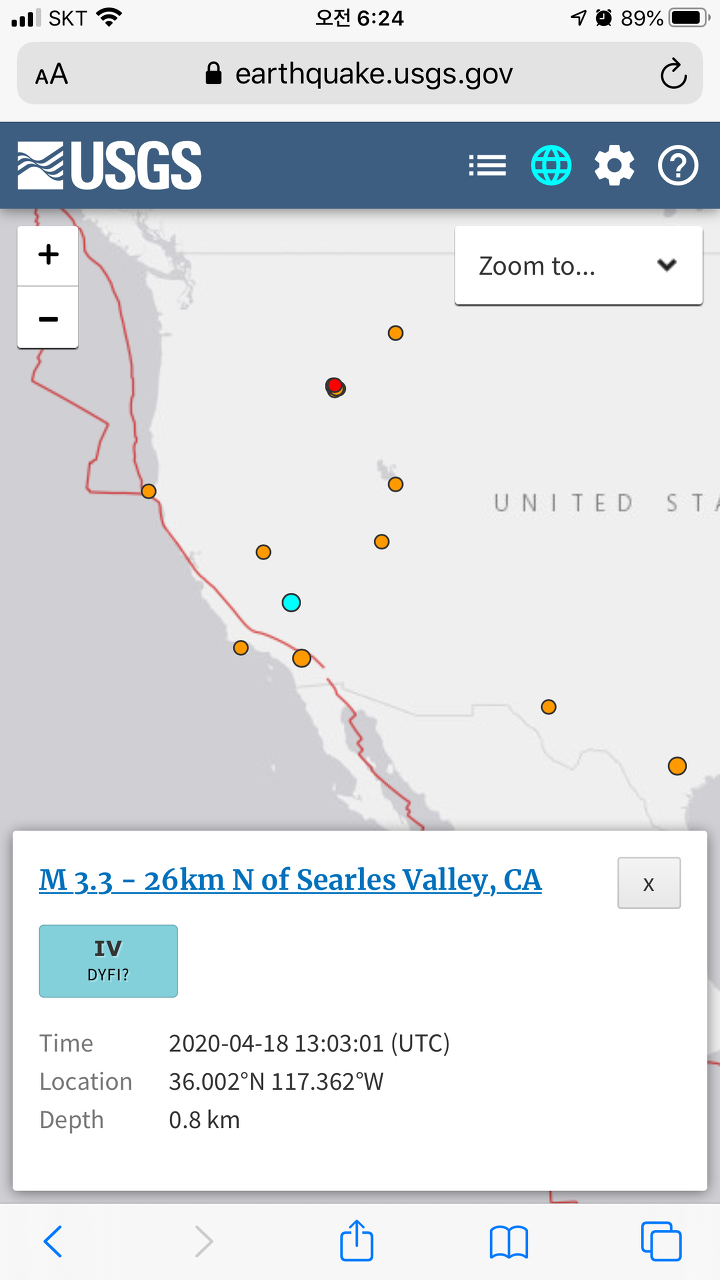The width and height of the screenshot is (720, 1280).
Task: Reload the page in address bar
Action: coord(673,74)
